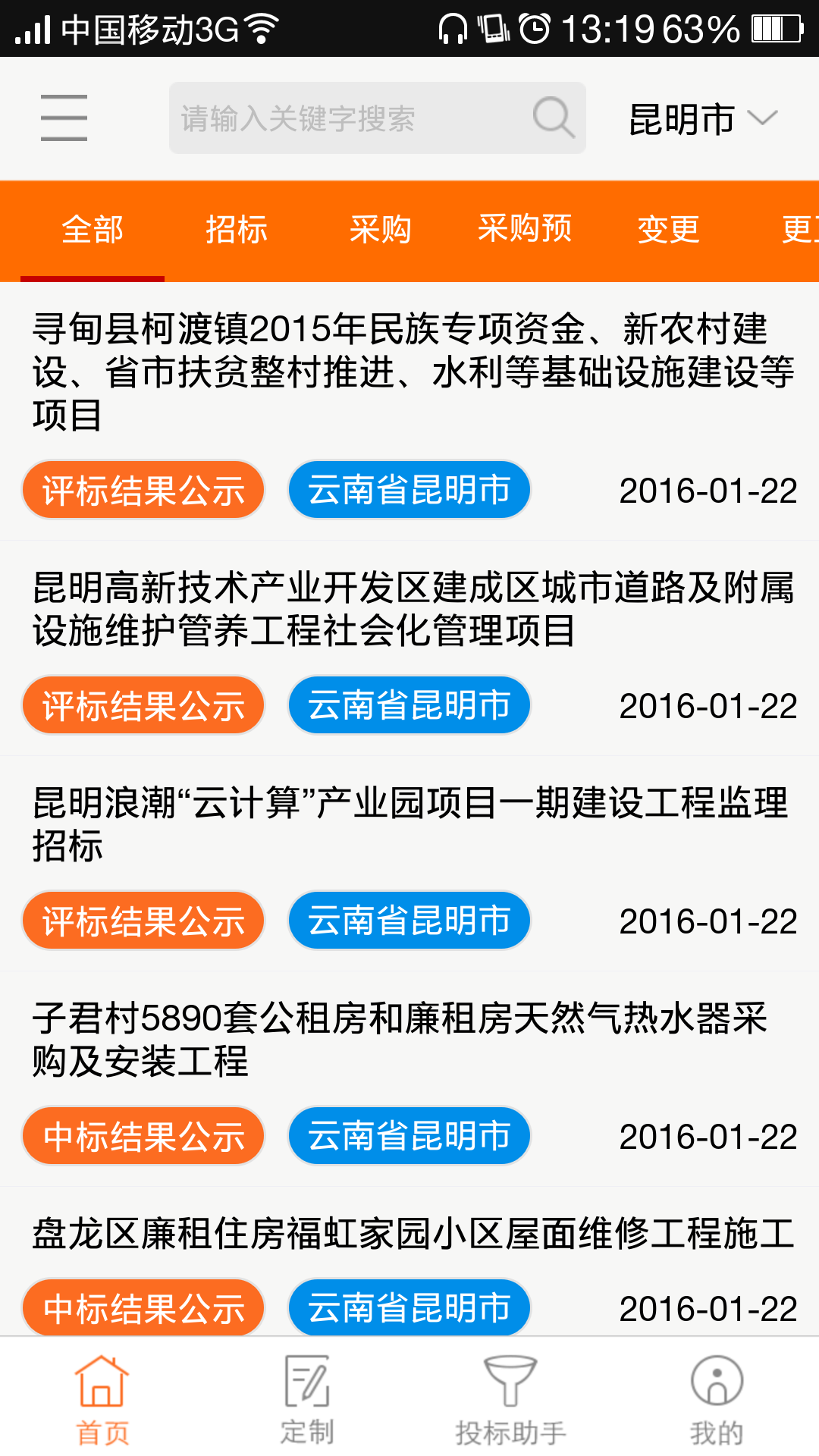
Task: Tap the magnifier search icon
Action: [x=554, y=118]
